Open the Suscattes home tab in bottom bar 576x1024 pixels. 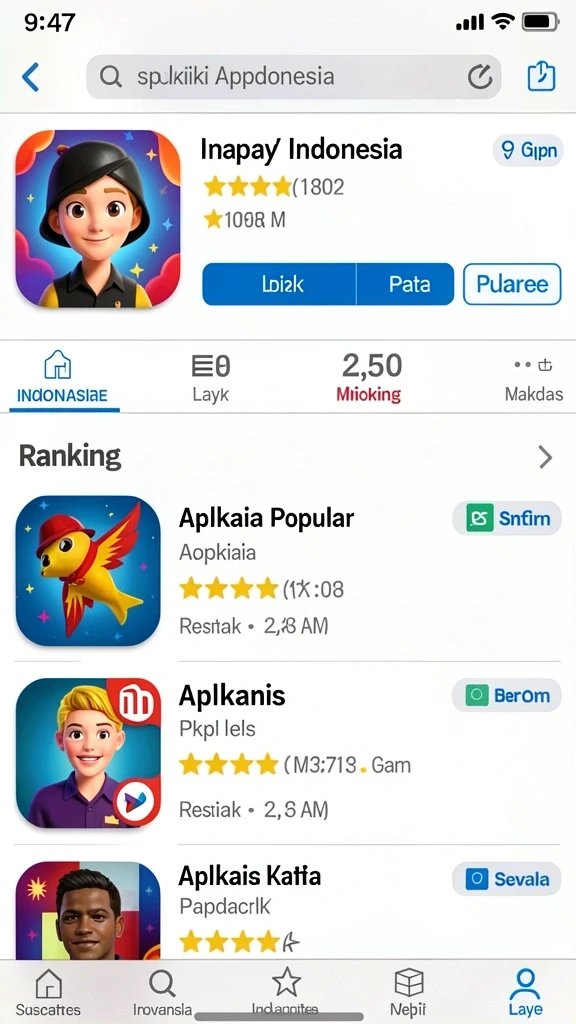48,993
